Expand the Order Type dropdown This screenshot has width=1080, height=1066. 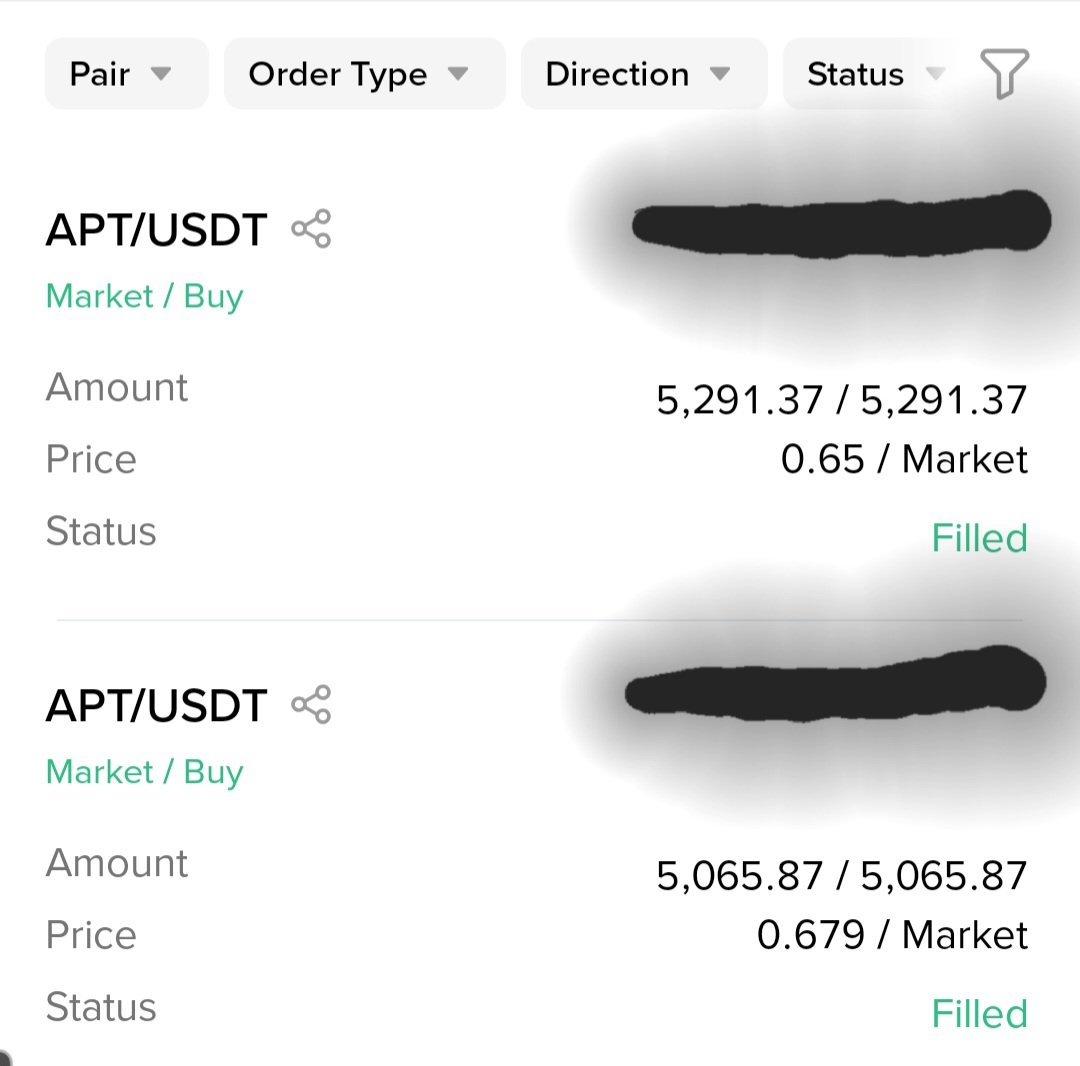click(x=365, y=74)
